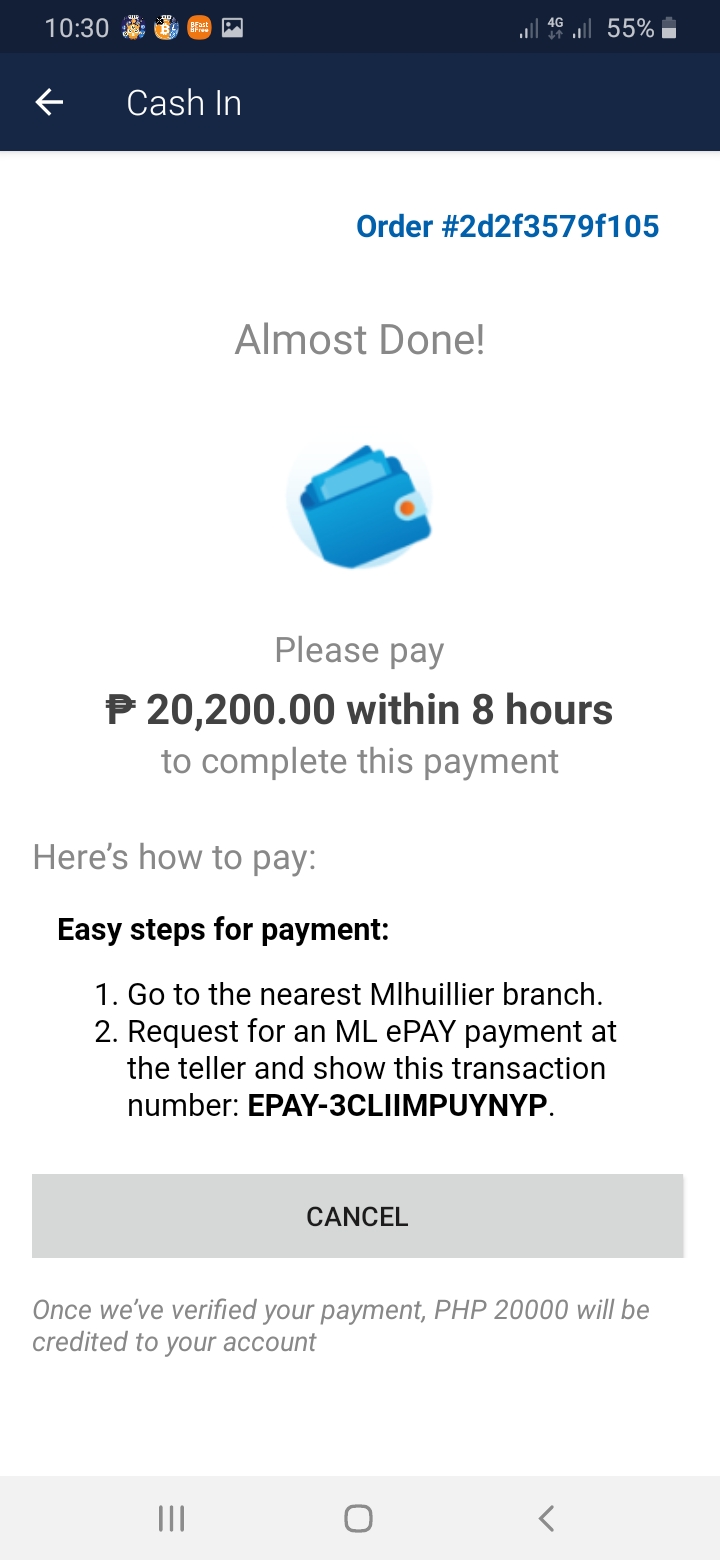Go back using the app bar arrow
The image size is (720, 1560).
[x=49, y=103]
